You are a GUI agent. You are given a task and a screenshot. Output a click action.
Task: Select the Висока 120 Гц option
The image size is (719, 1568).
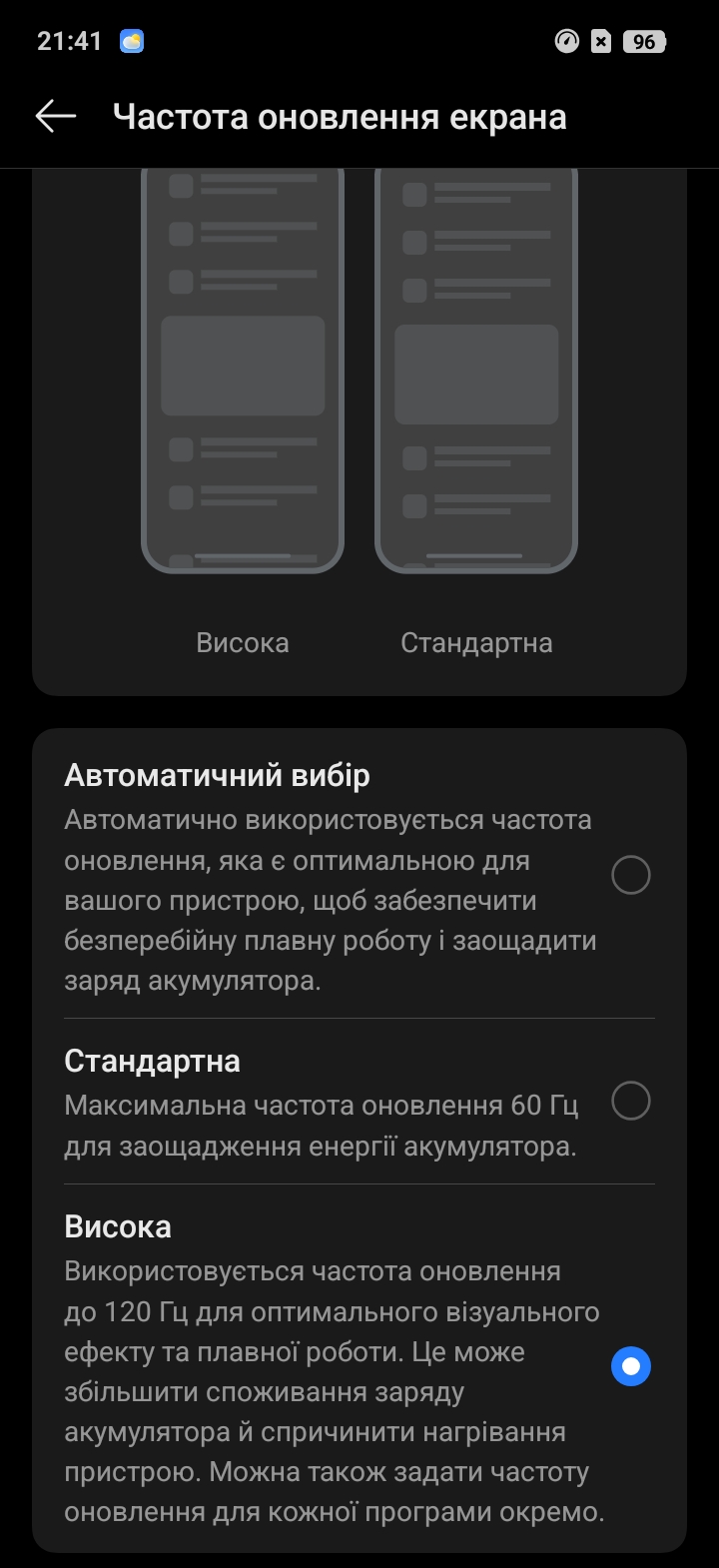click(630, 1366)
